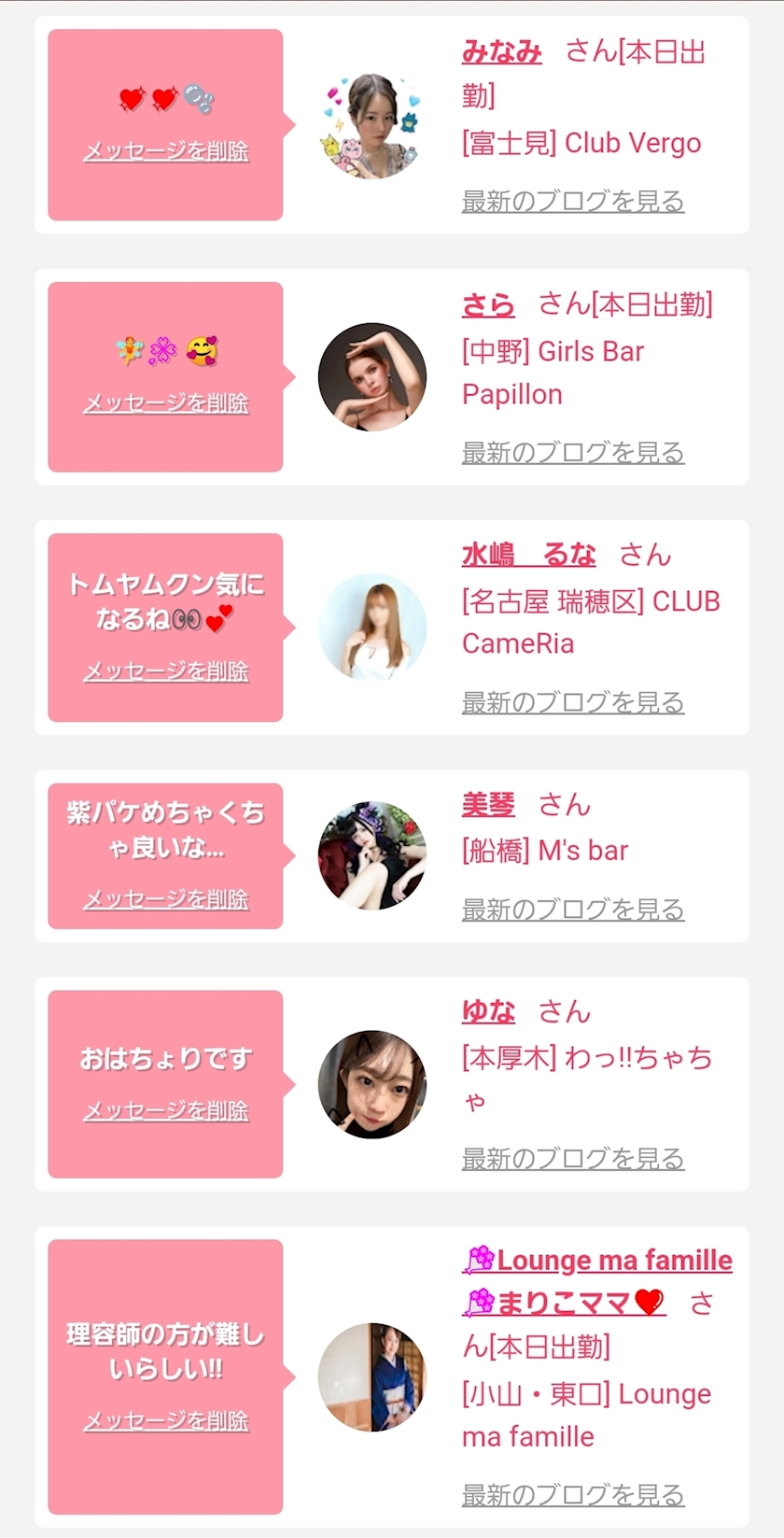Delete the トムヤムクン message
This screenshot has width=784, height=1538.
[x=166, y=671]
